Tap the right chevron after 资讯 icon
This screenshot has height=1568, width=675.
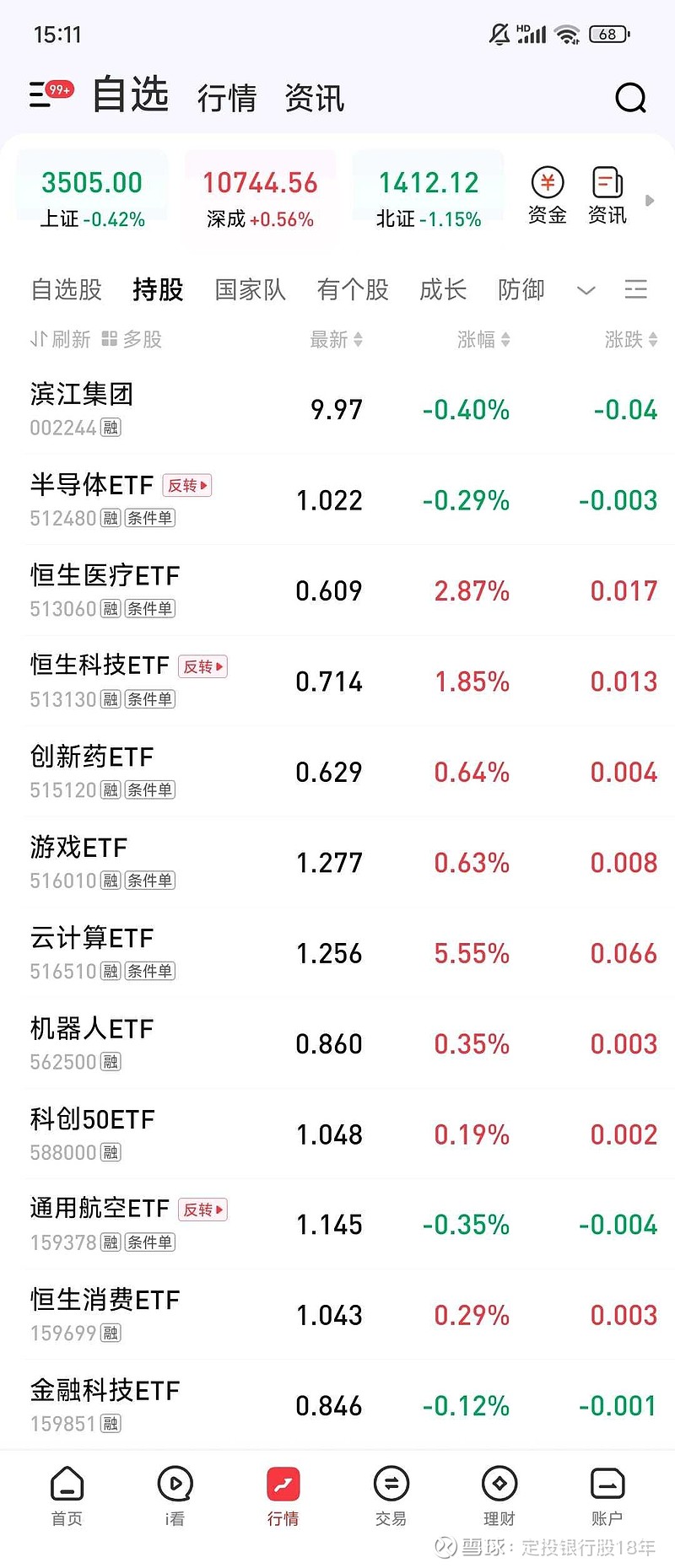coord(650,201)
